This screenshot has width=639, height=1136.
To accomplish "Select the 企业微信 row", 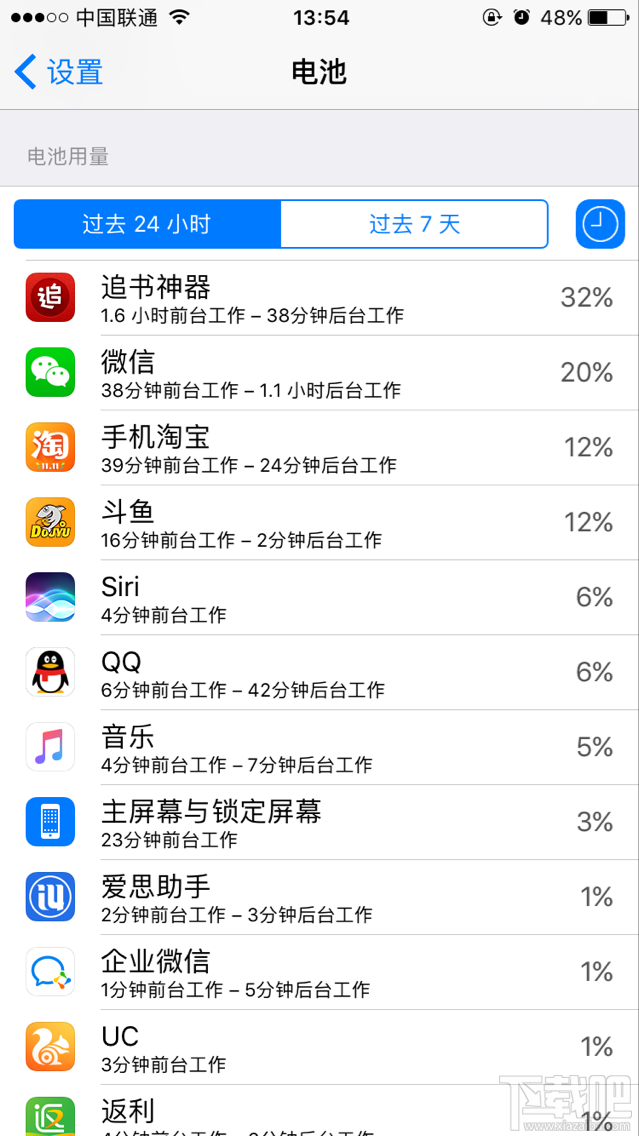I will pos(320,973).
